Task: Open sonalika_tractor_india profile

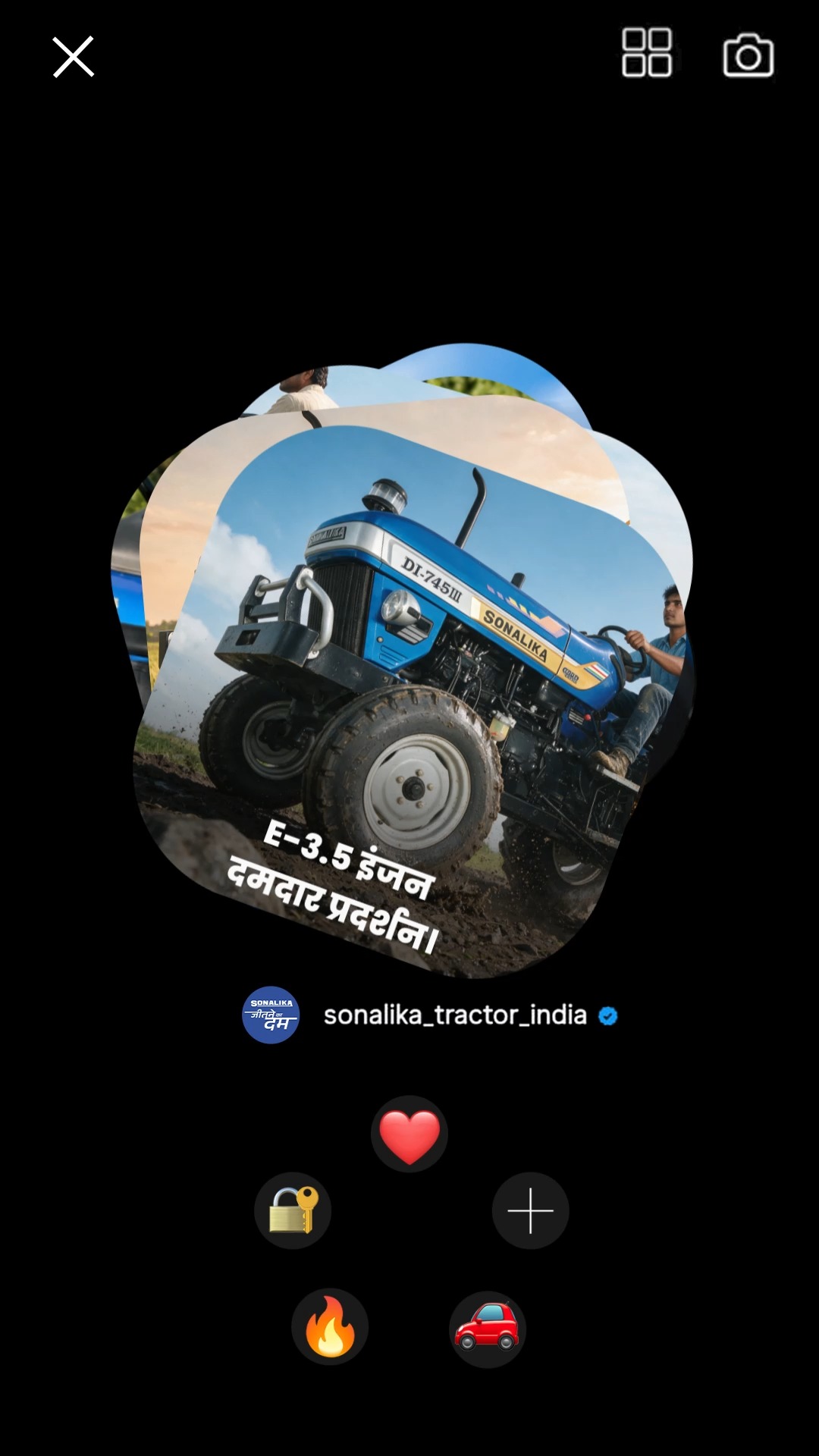Action: pyautogui.click(x=455, y=1015)
